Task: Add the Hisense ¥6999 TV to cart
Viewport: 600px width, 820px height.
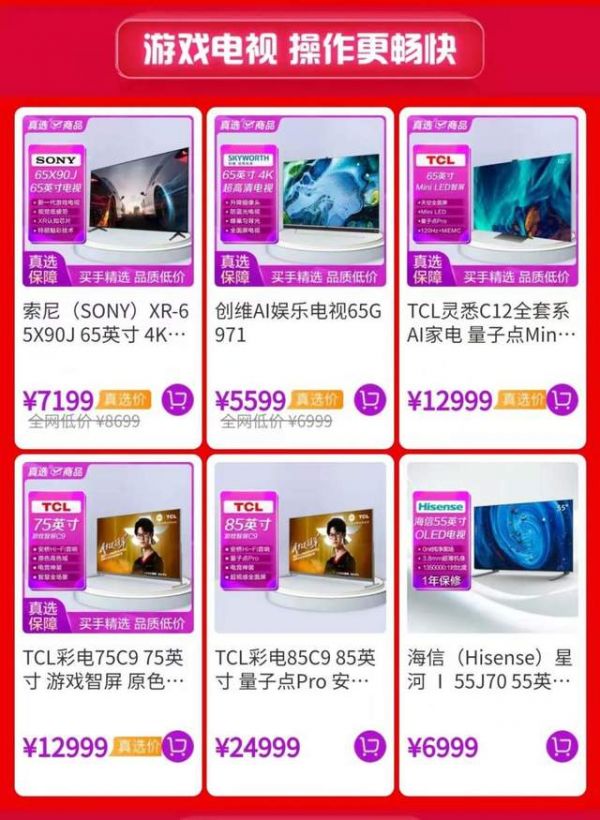Action: (x=562, y=746)
